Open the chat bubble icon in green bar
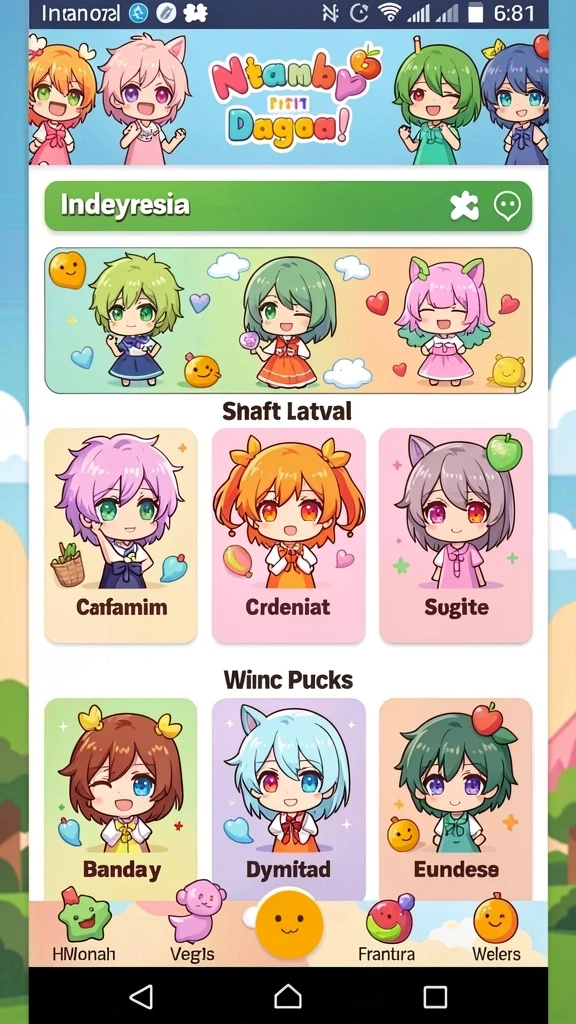Image resolution: width=576 pixels, height=1024 pixels. pyautogui.click(x=507, y=206)
